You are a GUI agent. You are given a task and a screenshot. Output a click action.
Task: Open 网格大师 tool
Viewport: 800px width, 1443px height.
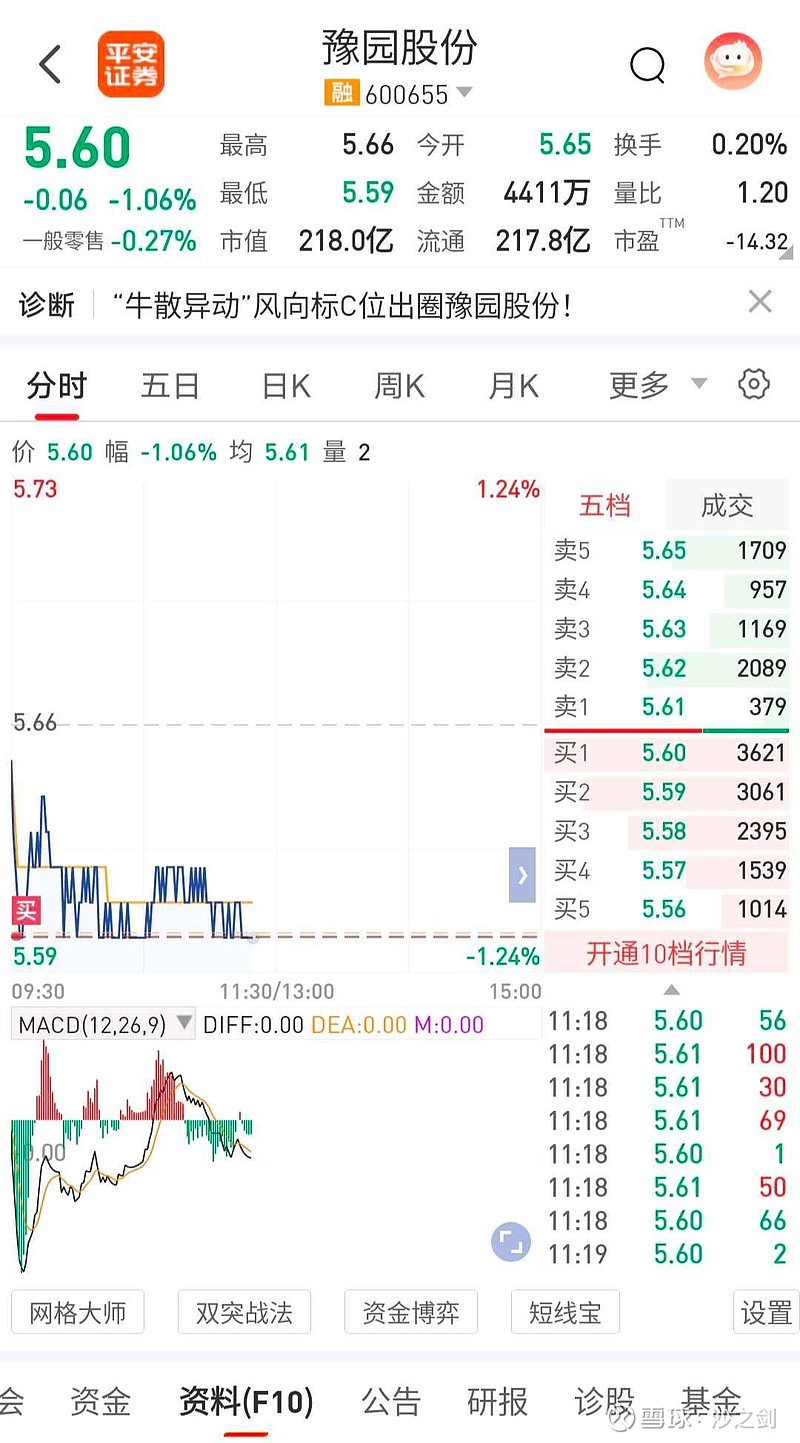click(x=78, y=1312)
